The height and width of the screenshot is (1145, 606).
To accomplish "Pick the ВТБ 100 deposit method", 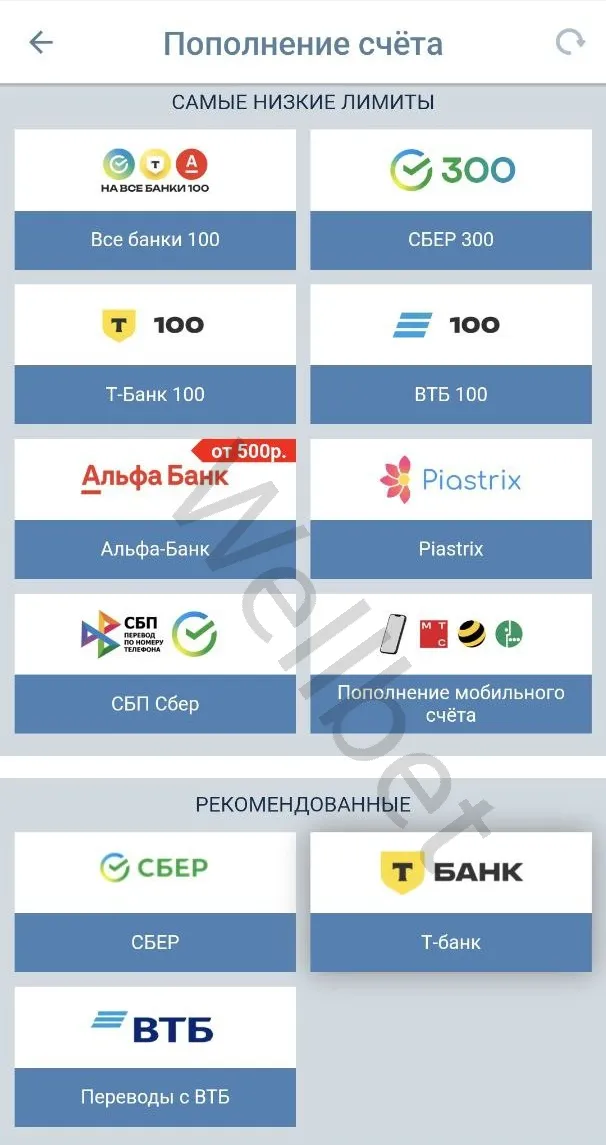I will click(451, 354).
